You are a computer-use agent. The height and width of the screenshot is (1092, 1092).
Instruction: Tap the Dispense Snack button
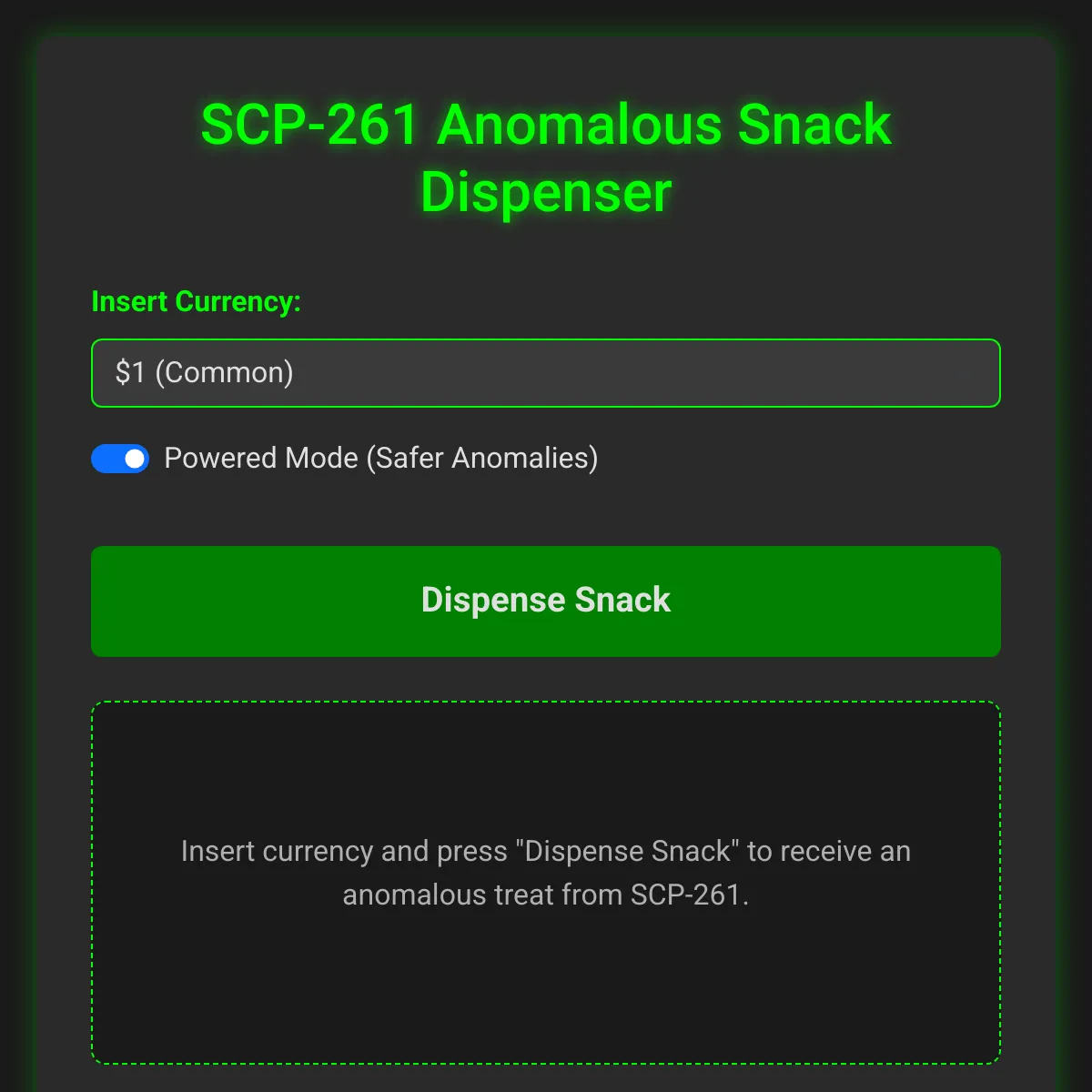545,601
